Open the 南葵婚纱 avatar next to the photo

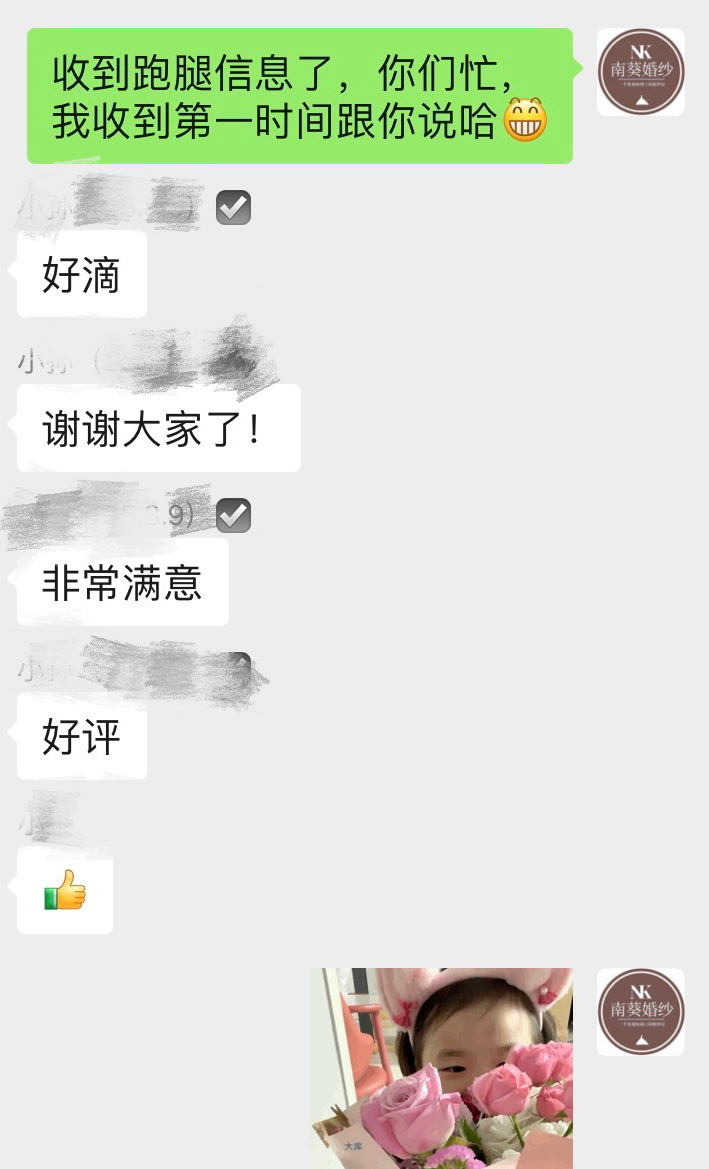tap(640, 1012)
